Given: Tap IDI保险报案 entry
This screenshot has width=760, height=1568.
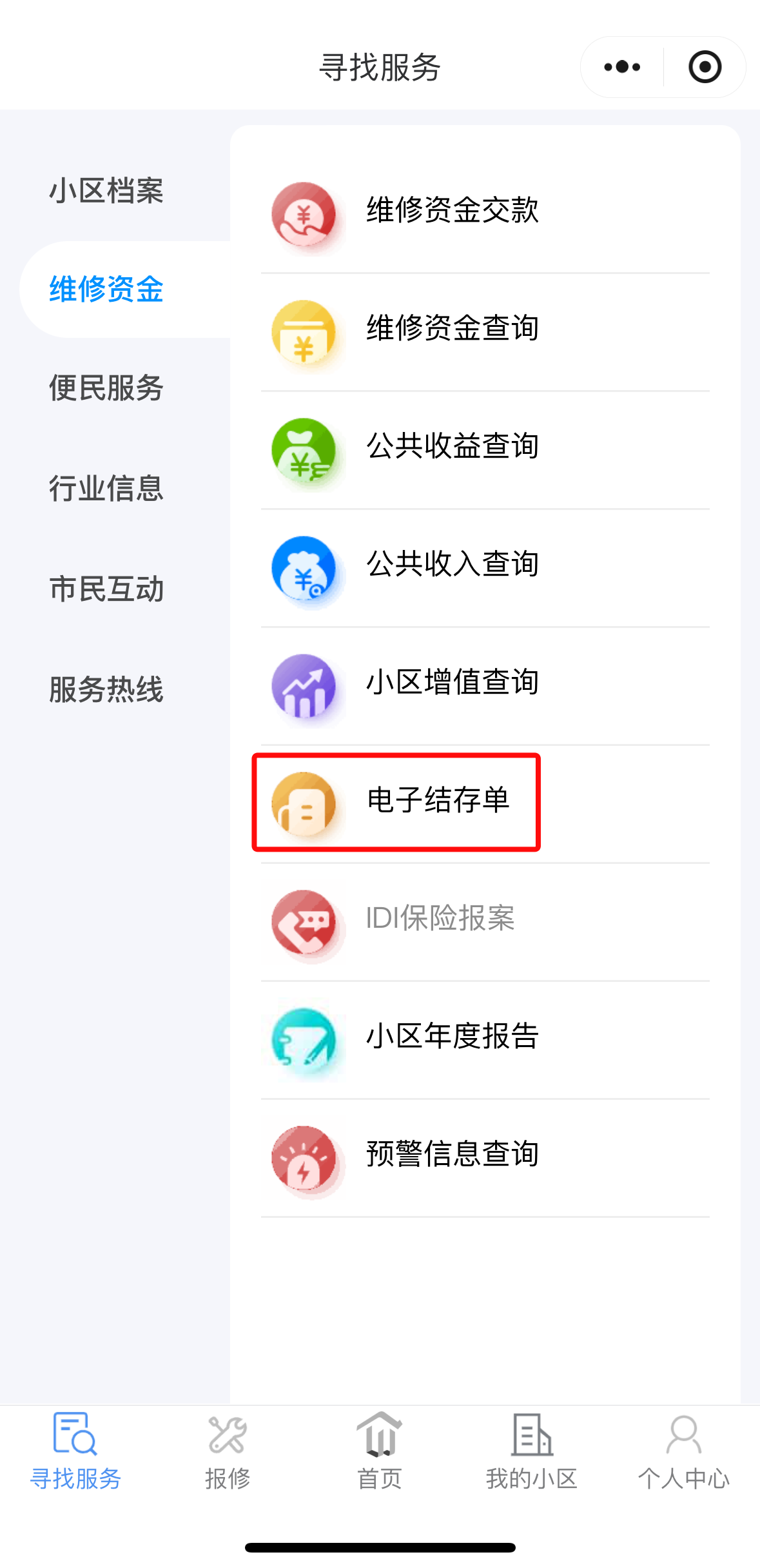Looking at the screenshot, I should 440,918.
